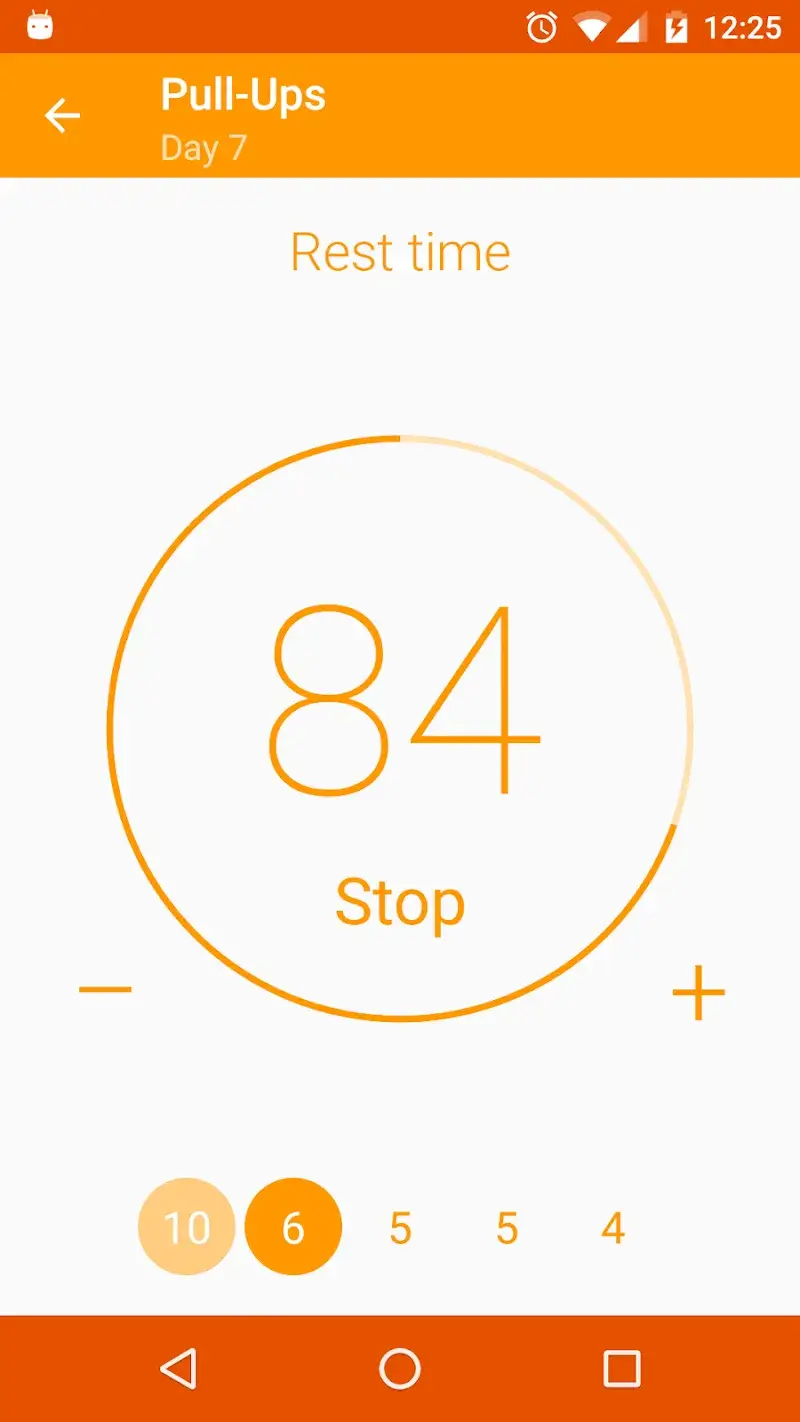800x1422 pixels.
Task: Increase rest time with plus button
Action: [x=698, y=993]
